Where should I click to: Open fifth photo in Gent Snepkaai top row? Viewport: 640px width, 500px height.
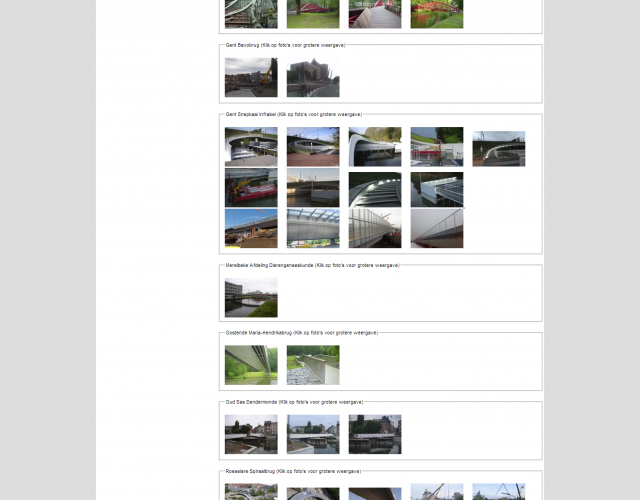(x=498, y=147)
